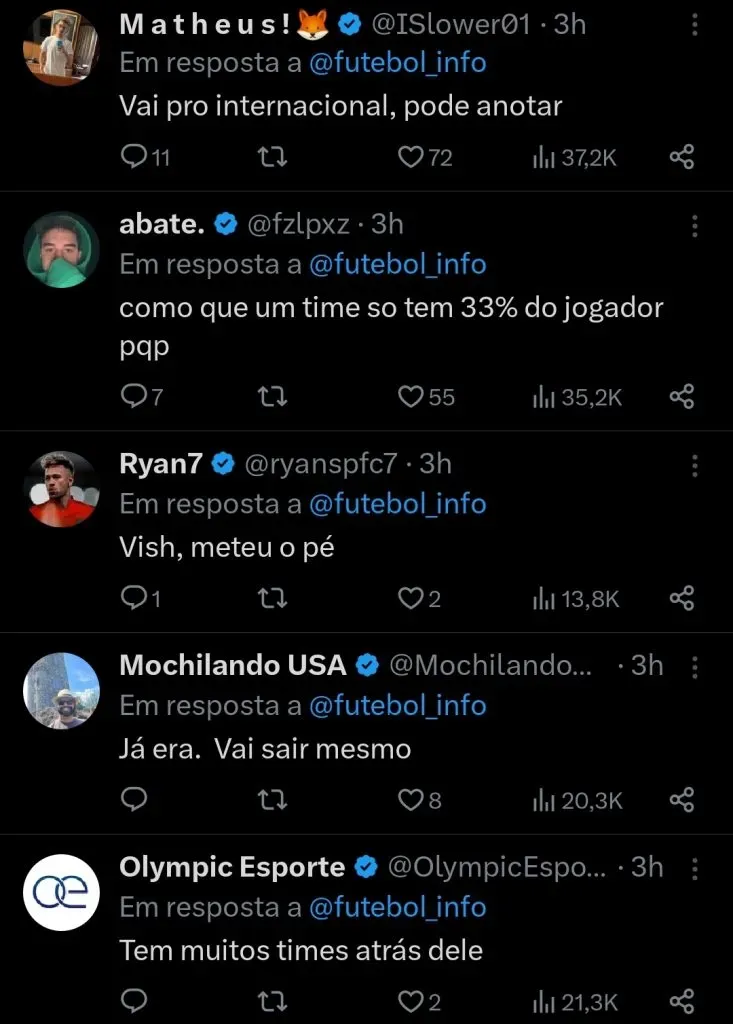Click the @ISlower01 username link
Viewport: 733px width, 1024px height.
pos(453,24)
